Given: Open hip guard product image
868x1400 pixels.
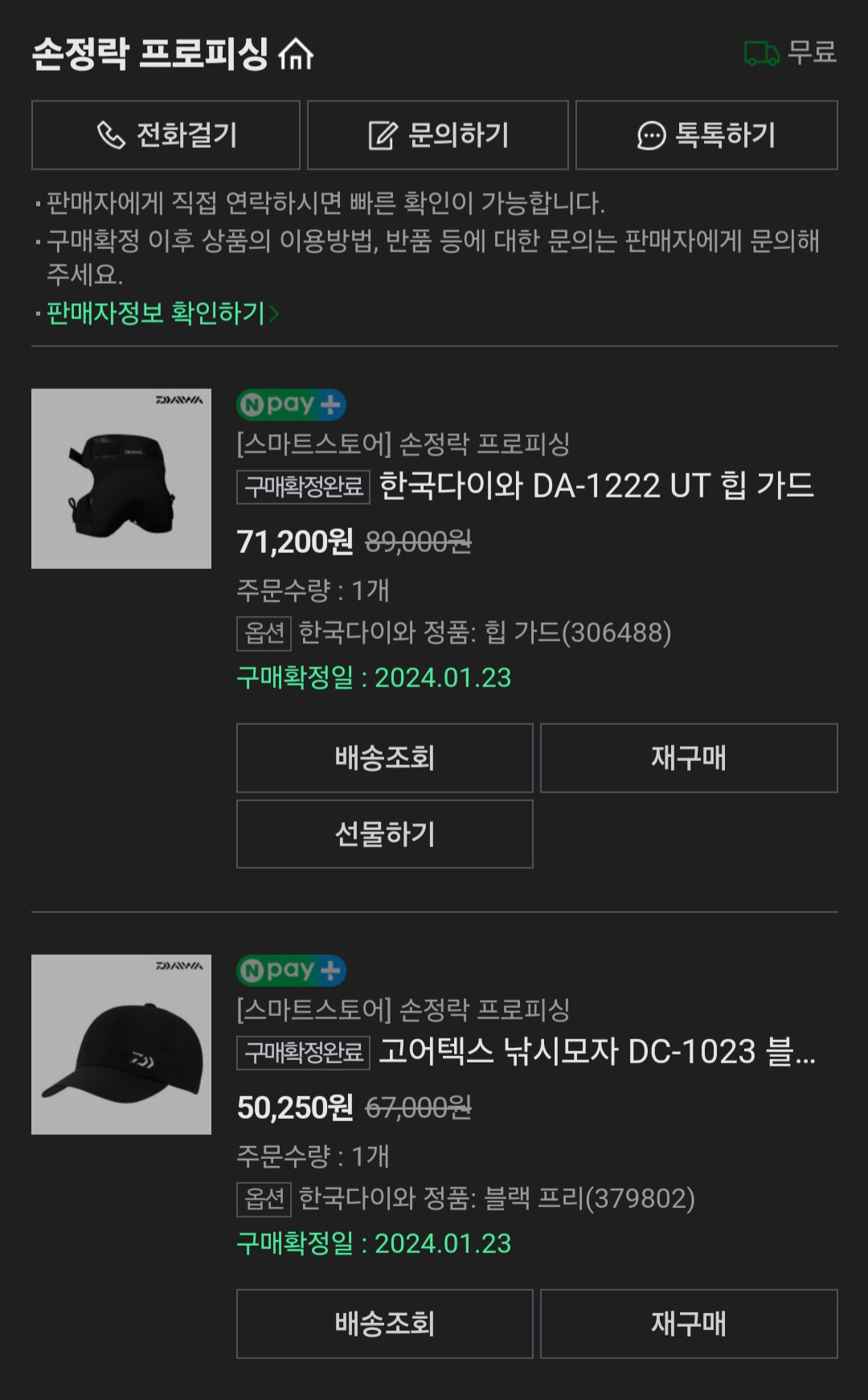Looking at the screenshot, I should tap(121, 479).
